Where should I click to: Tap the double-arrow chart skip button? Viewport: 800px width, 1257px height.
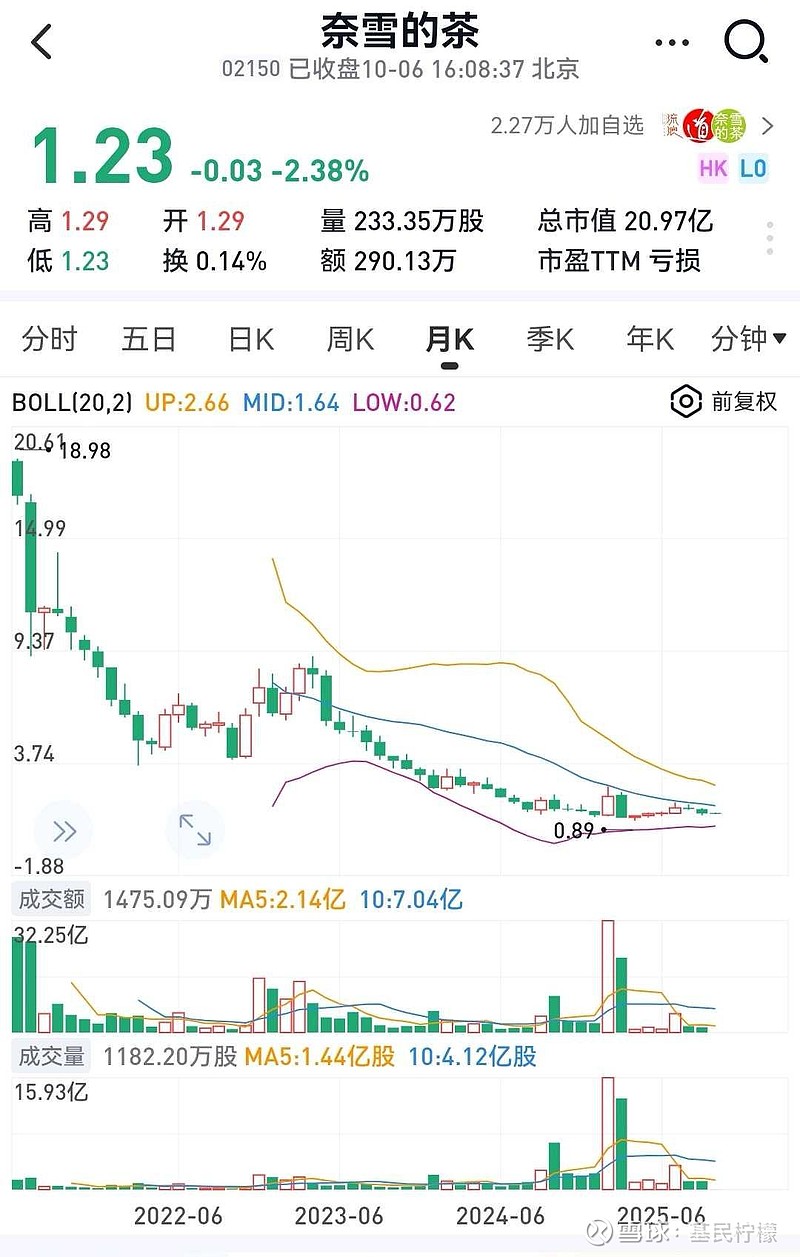pos(64,831)
